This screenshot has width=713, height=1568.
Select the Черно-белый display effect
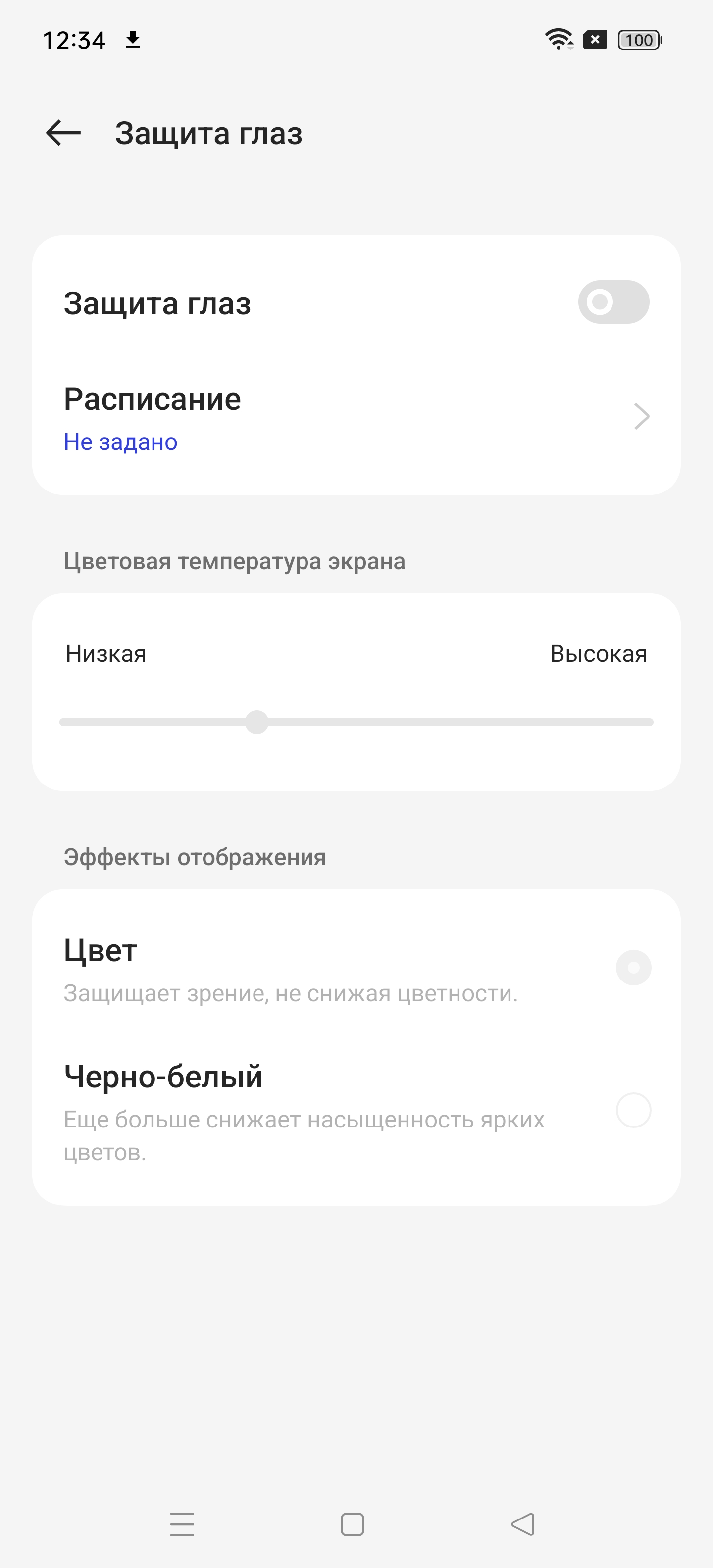[633, 1110]
